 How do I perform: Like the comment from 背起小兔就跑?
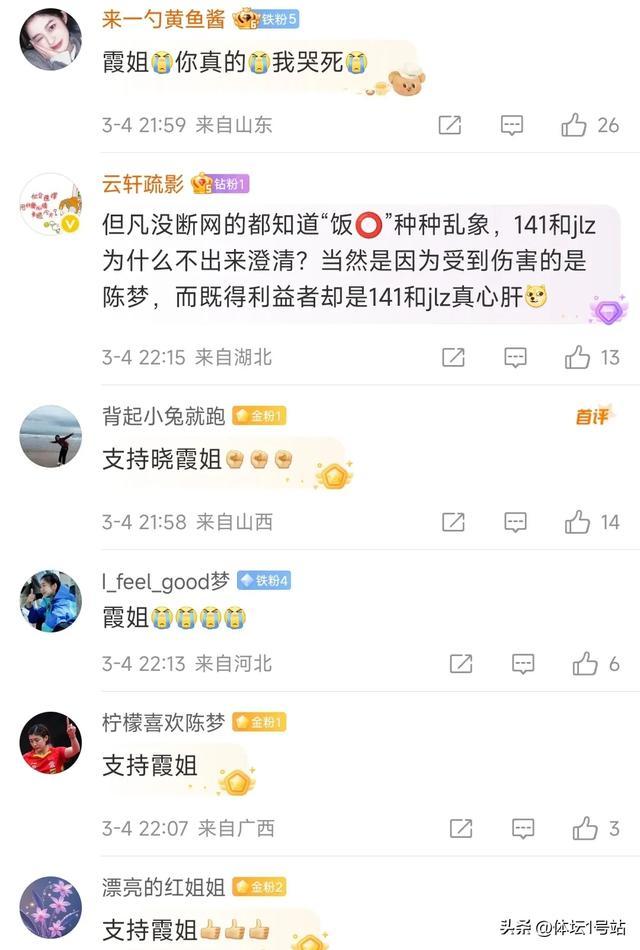[x=577, y=522]
